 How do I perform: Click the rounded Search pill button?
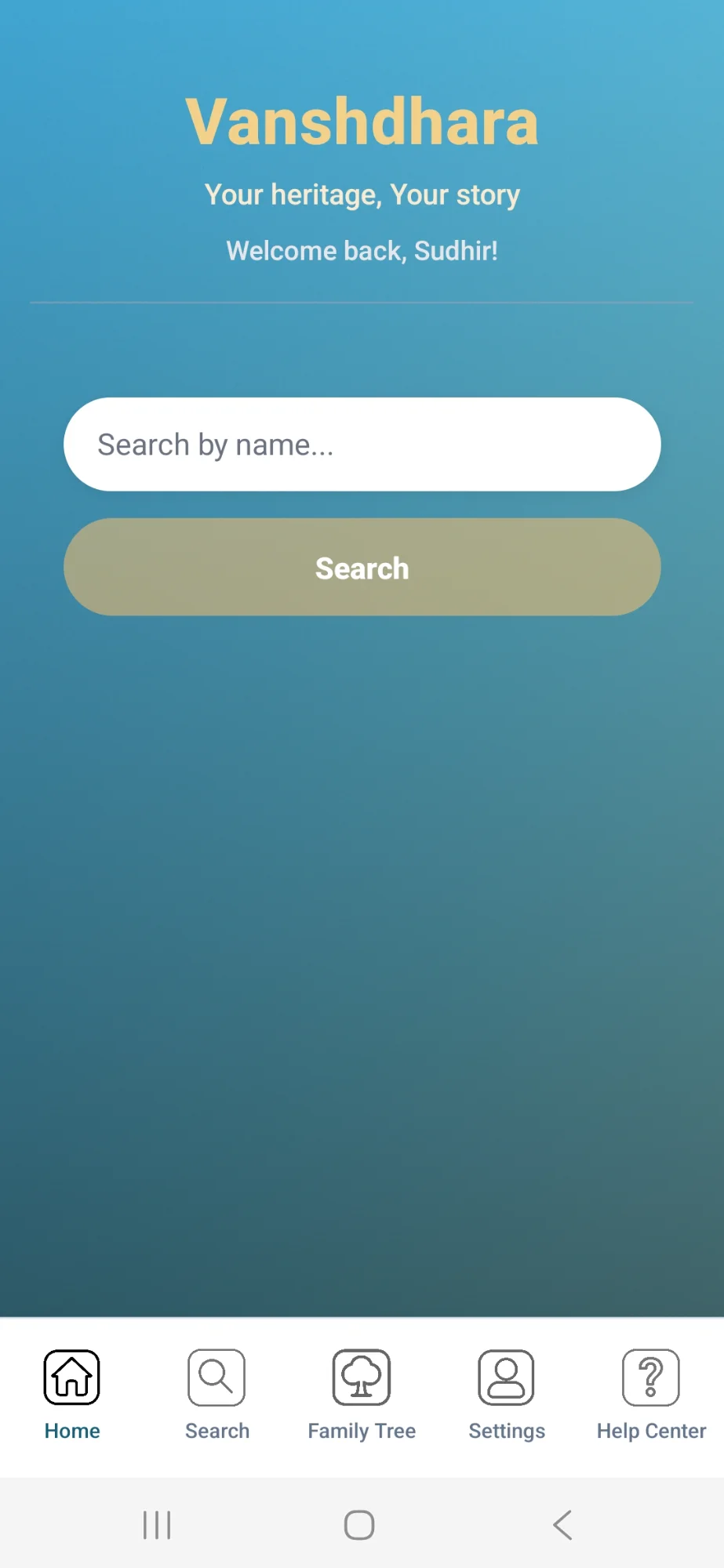pos(362,567)
